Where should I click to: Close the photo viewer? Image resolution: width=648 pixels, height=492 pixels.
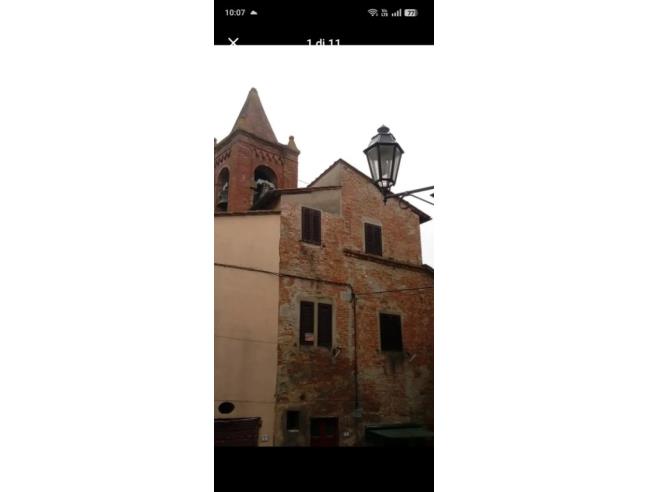(233, 42)
